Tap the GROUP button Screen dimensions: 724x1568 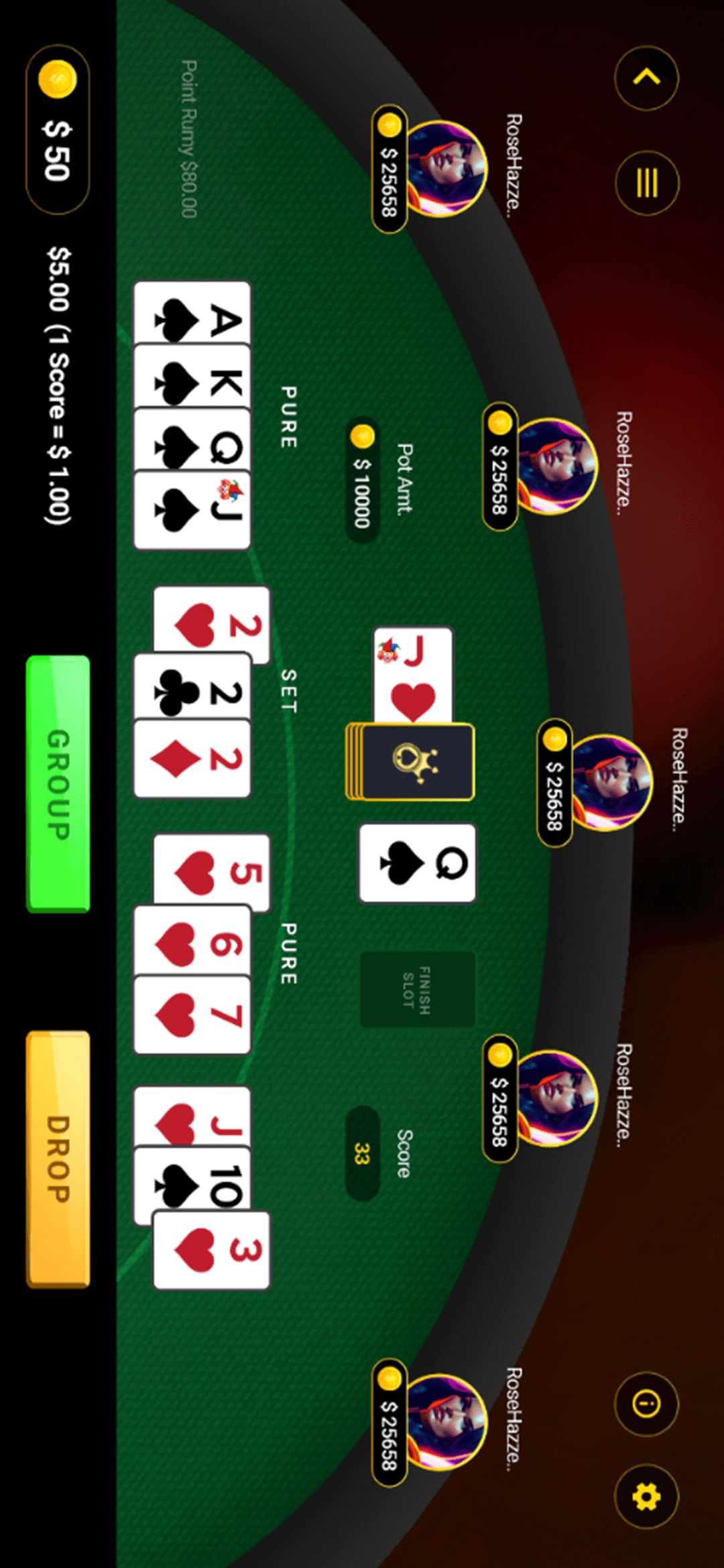tap(58, 784)
